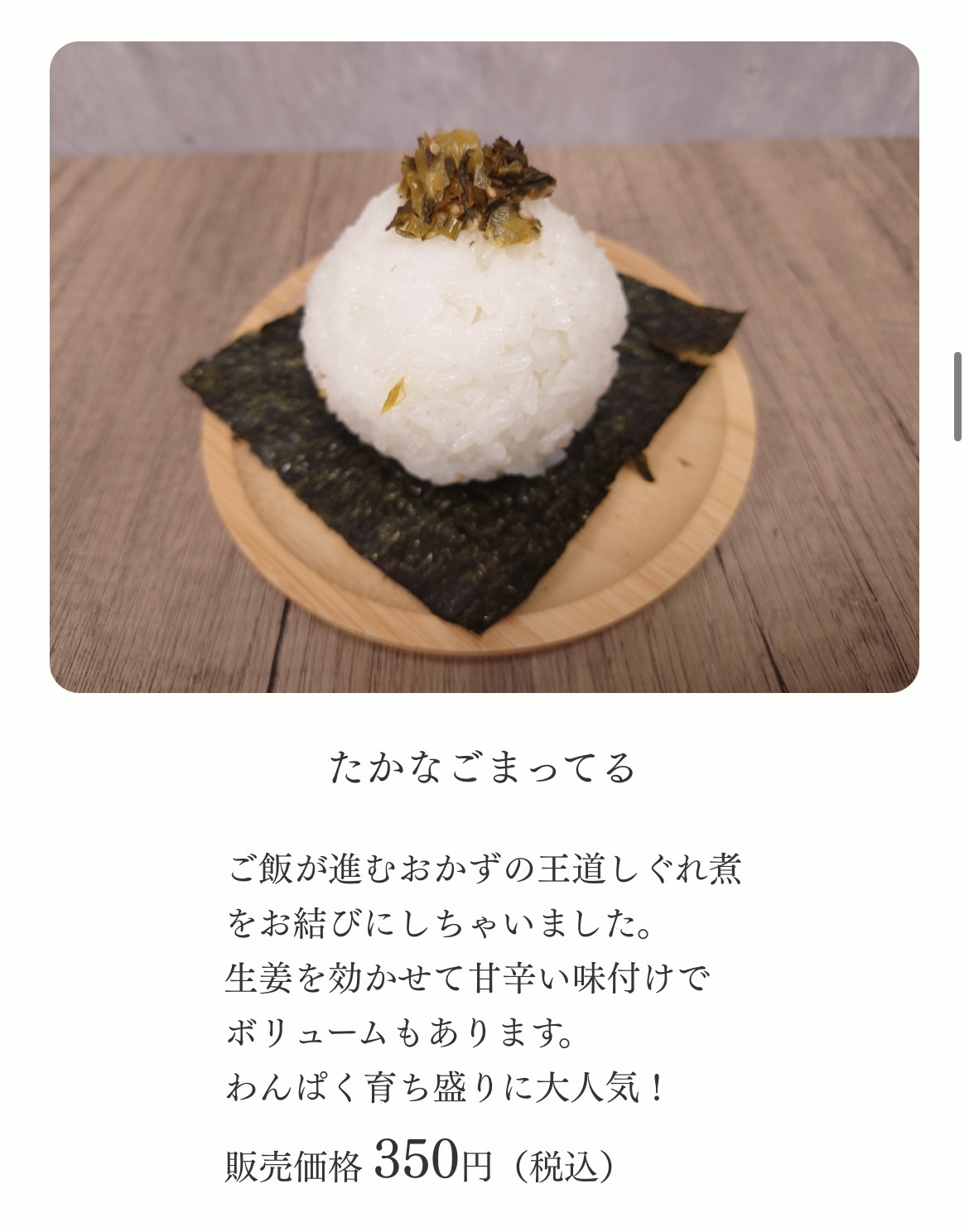This screenshot has width=969, height=1232.
Task: Open the たかなごまってる rice ball photo
Action: tap(484, 367)
